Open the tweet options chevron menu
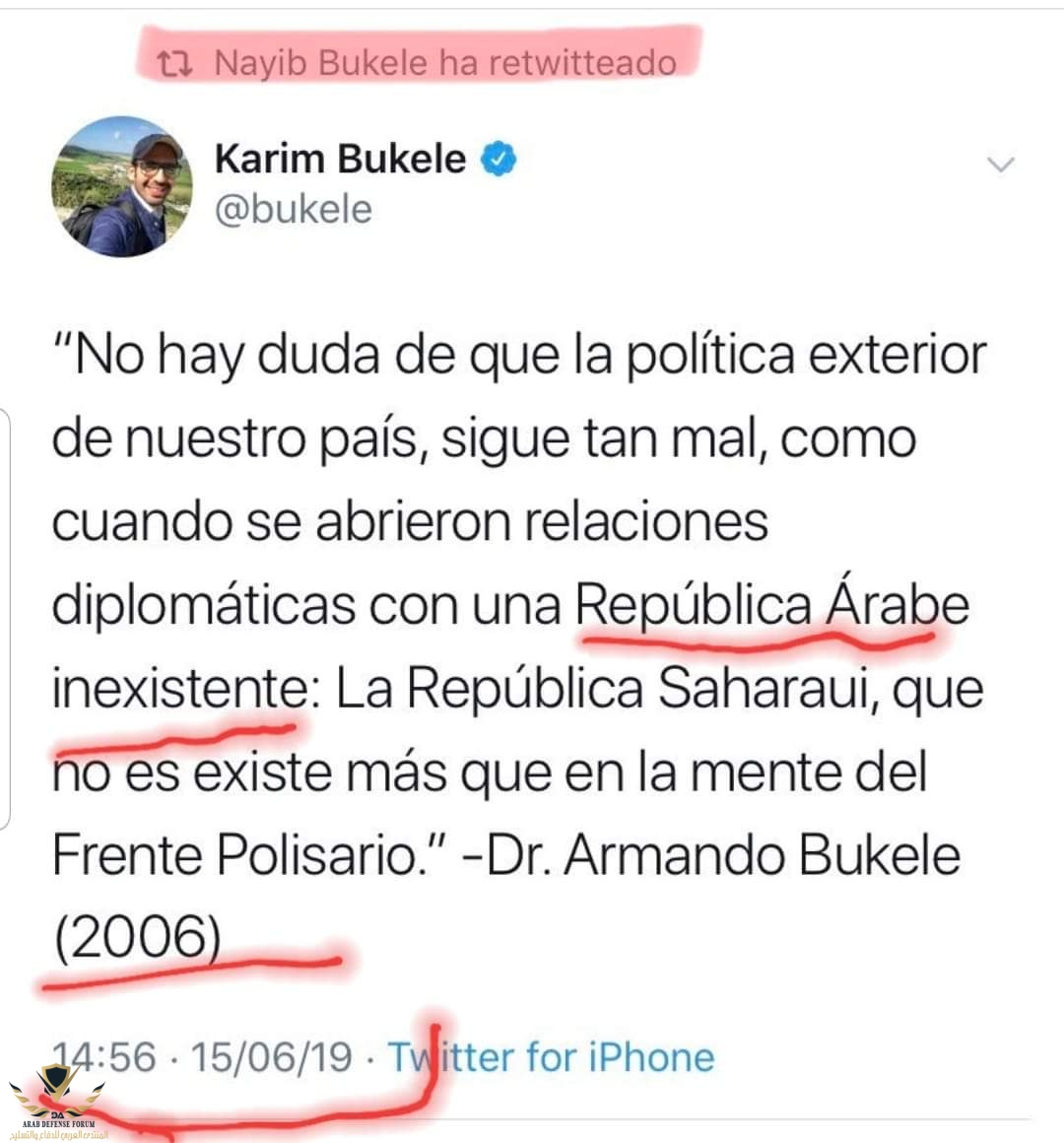 1000,165
